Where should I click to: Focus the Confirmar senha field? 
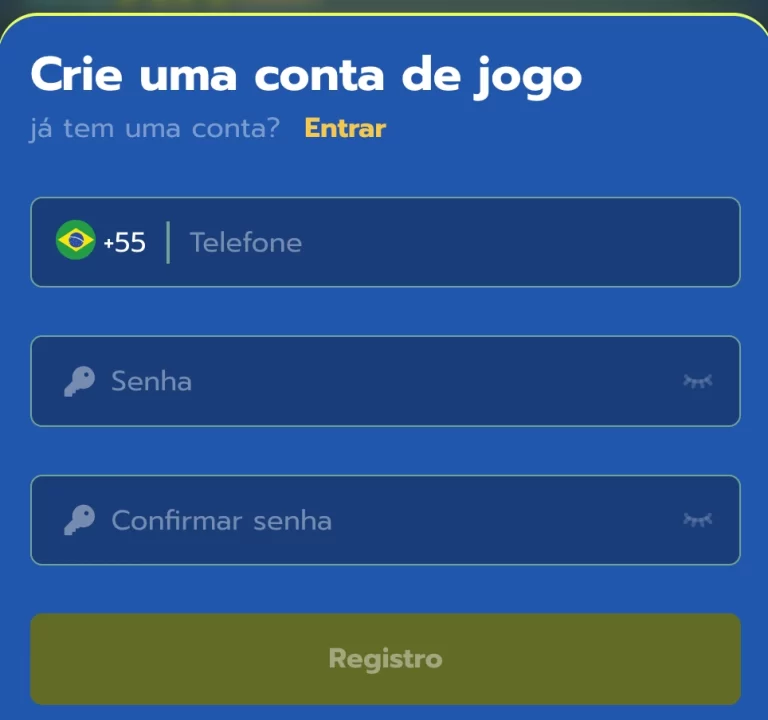point(380,520)
